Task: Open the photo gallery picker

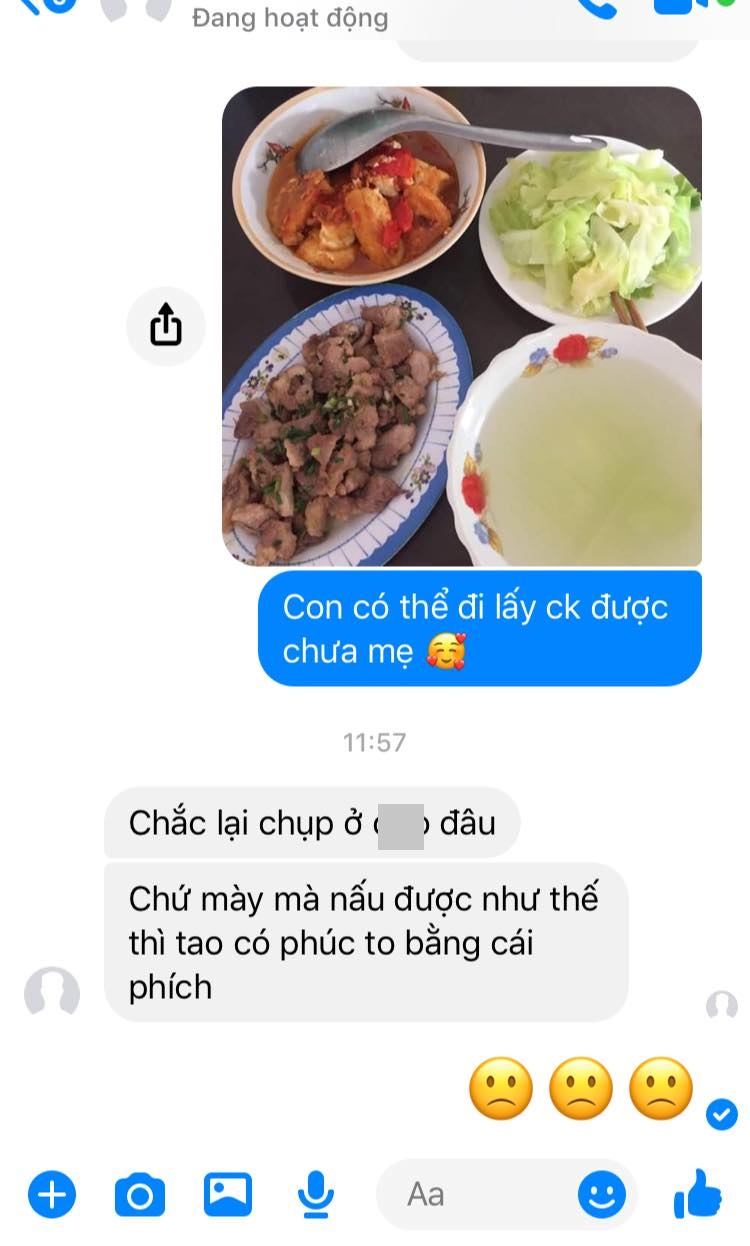Action: [x=228, y=1194]
